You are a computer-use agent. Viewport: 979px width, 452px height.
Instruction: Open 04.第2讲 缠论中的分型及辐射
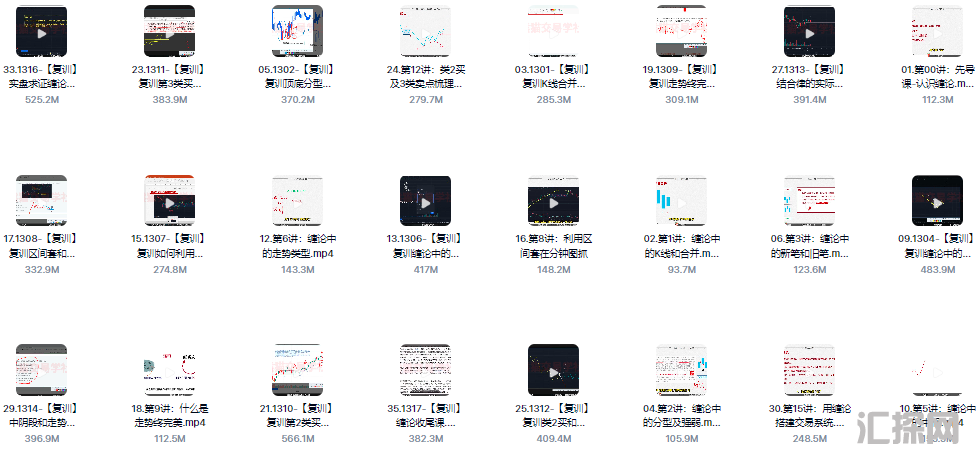point(681,370)
